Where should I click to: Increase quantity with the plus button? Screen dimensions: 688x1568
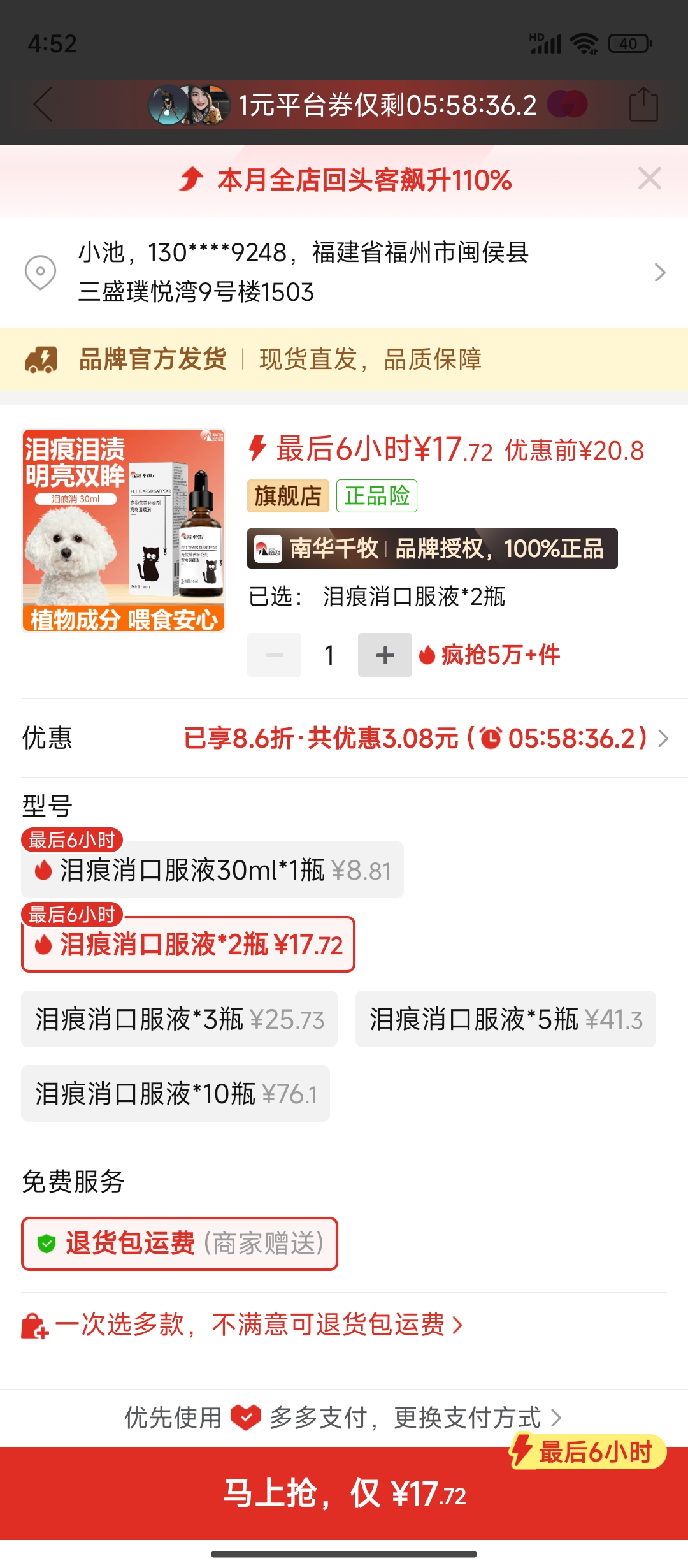point(385,655)
